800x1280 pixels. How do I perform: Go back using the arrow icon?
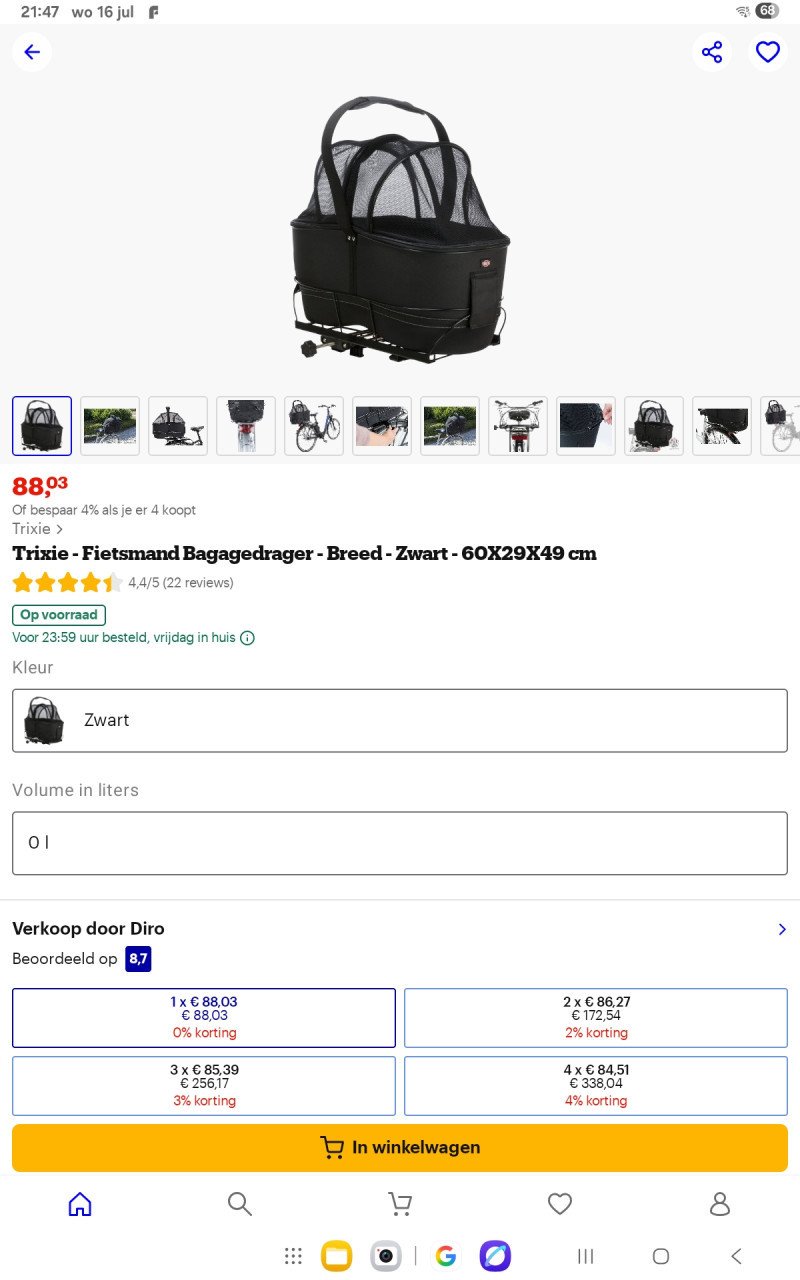[32, 52]
